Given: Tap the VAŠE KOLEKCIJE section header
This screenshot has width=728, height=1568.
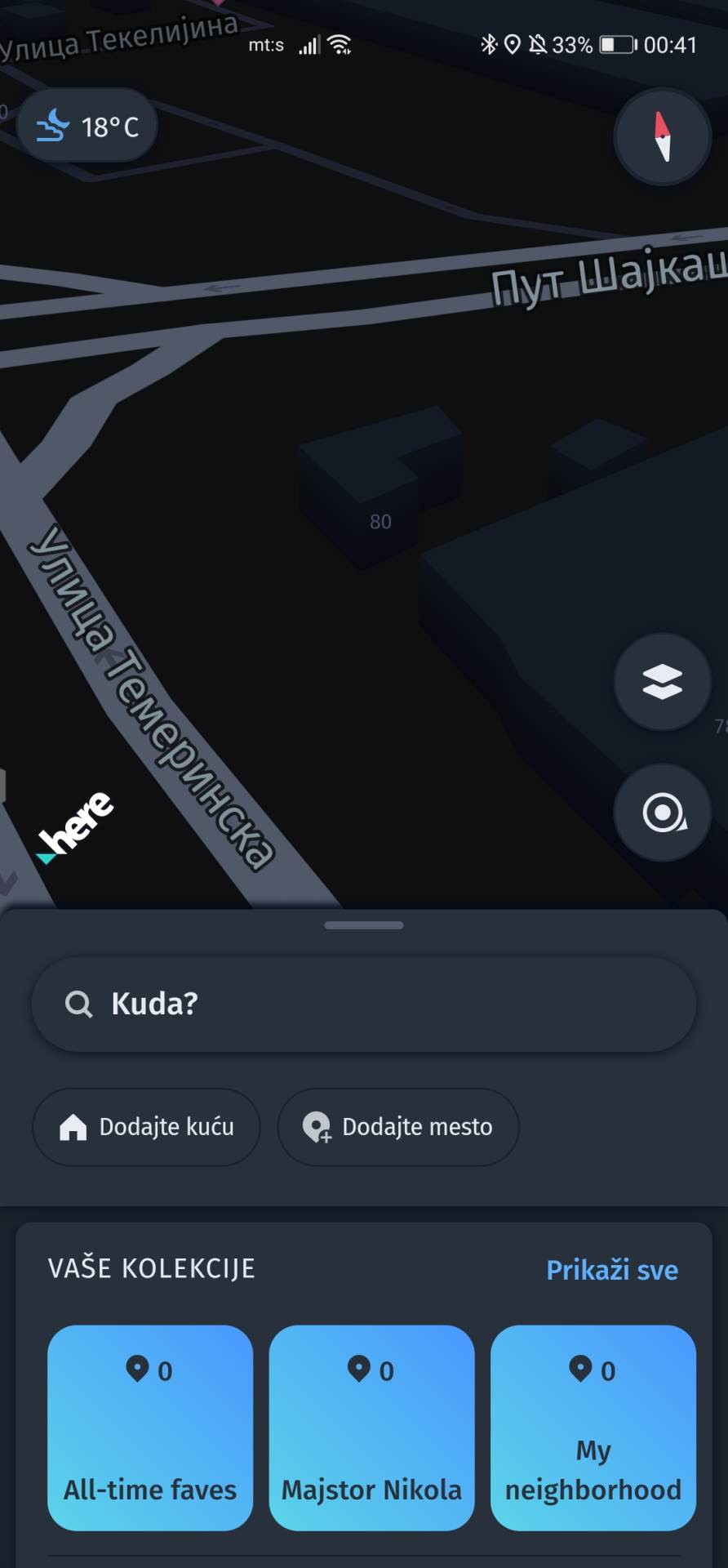Looking at the screenshot, I should point(150,1268).
